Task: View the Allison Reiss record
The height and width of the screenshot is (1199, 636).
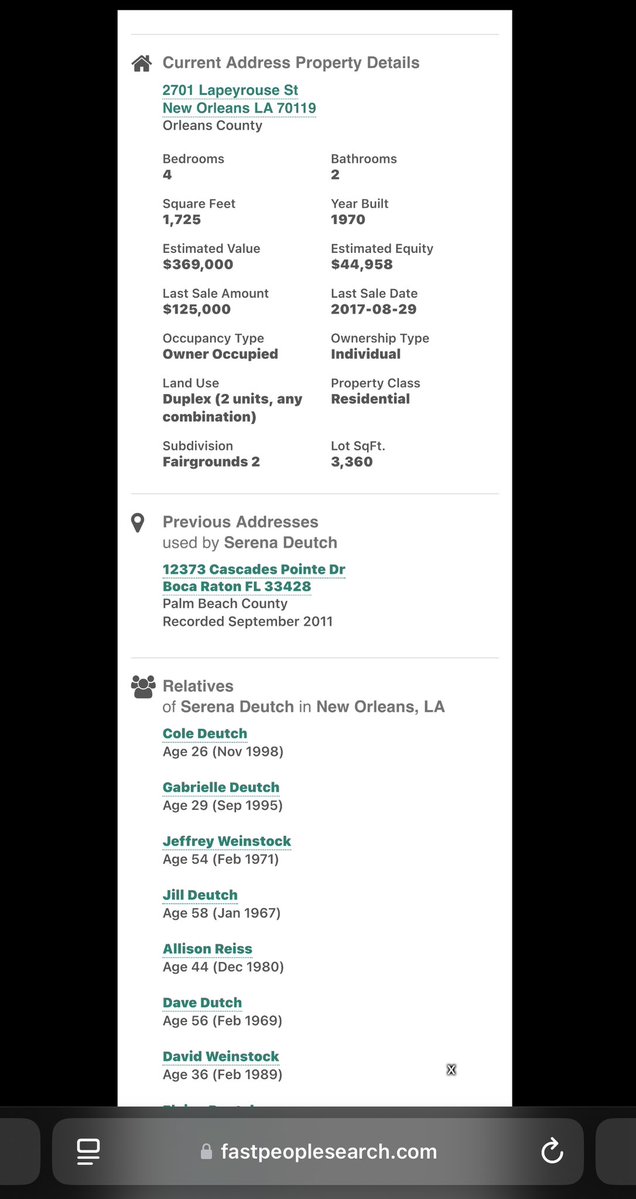Action: point(207,949)
